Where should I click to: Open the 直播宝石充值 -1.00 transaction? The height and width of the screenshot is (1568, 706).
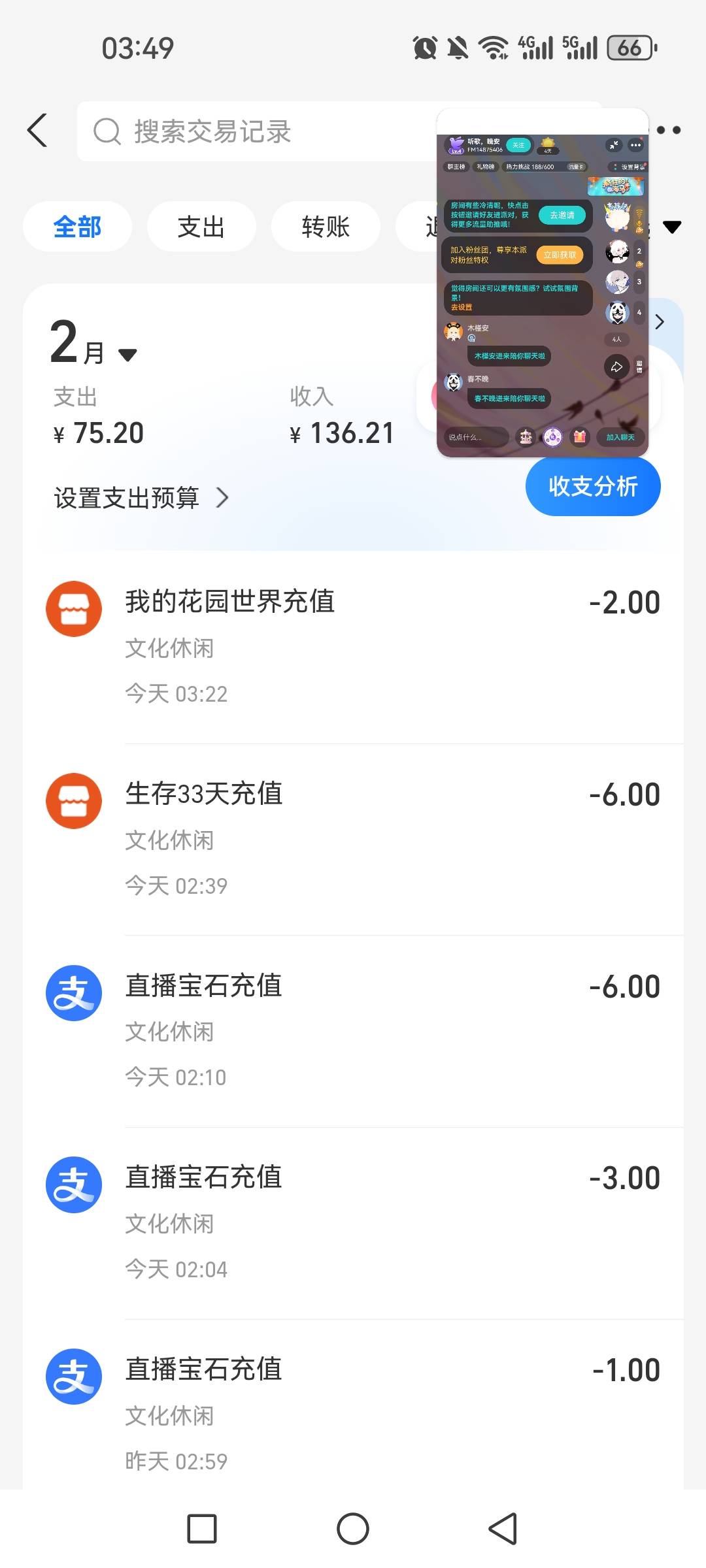click(x=353, y=1405)
